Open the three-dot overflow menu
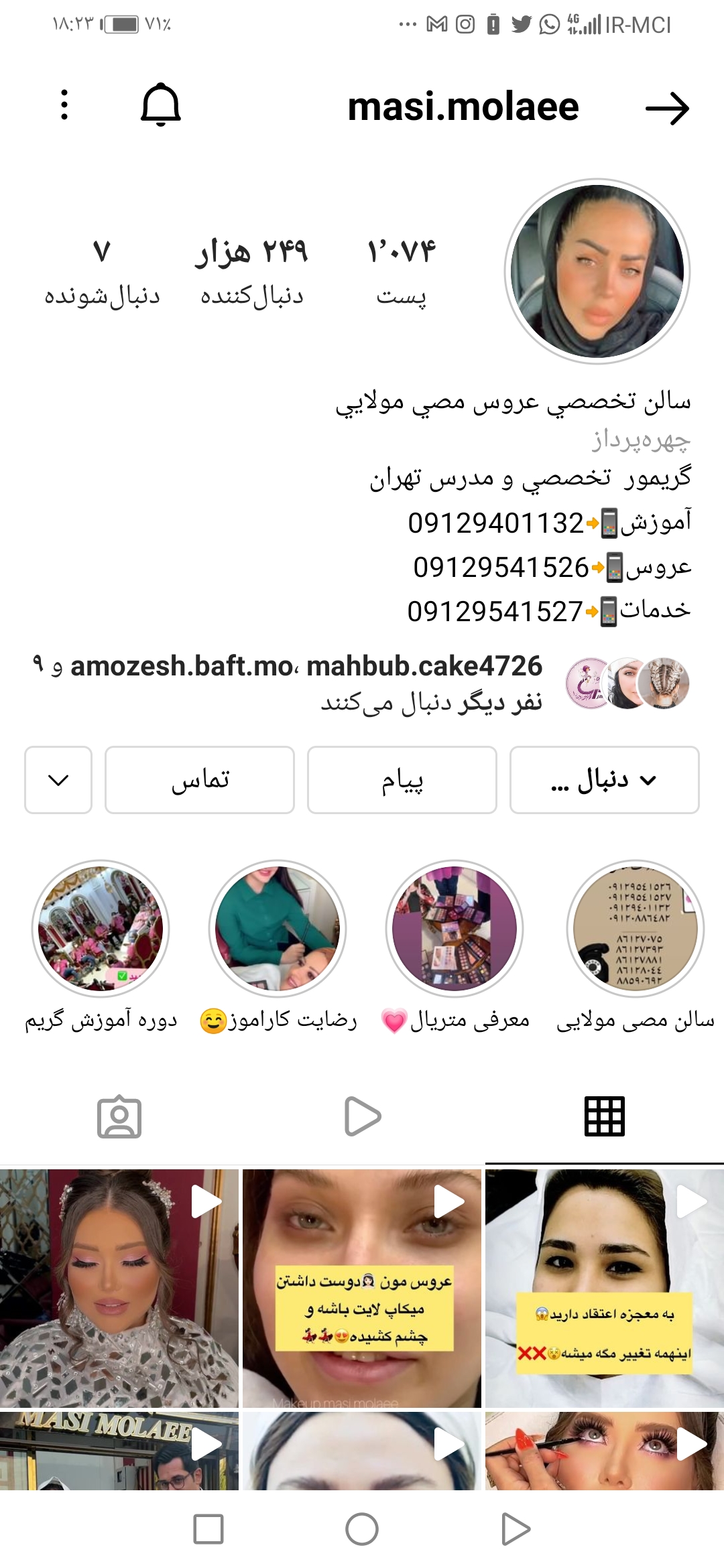Image resolution: width=724 pixels, height=1568 pixels. click(64, 105)
